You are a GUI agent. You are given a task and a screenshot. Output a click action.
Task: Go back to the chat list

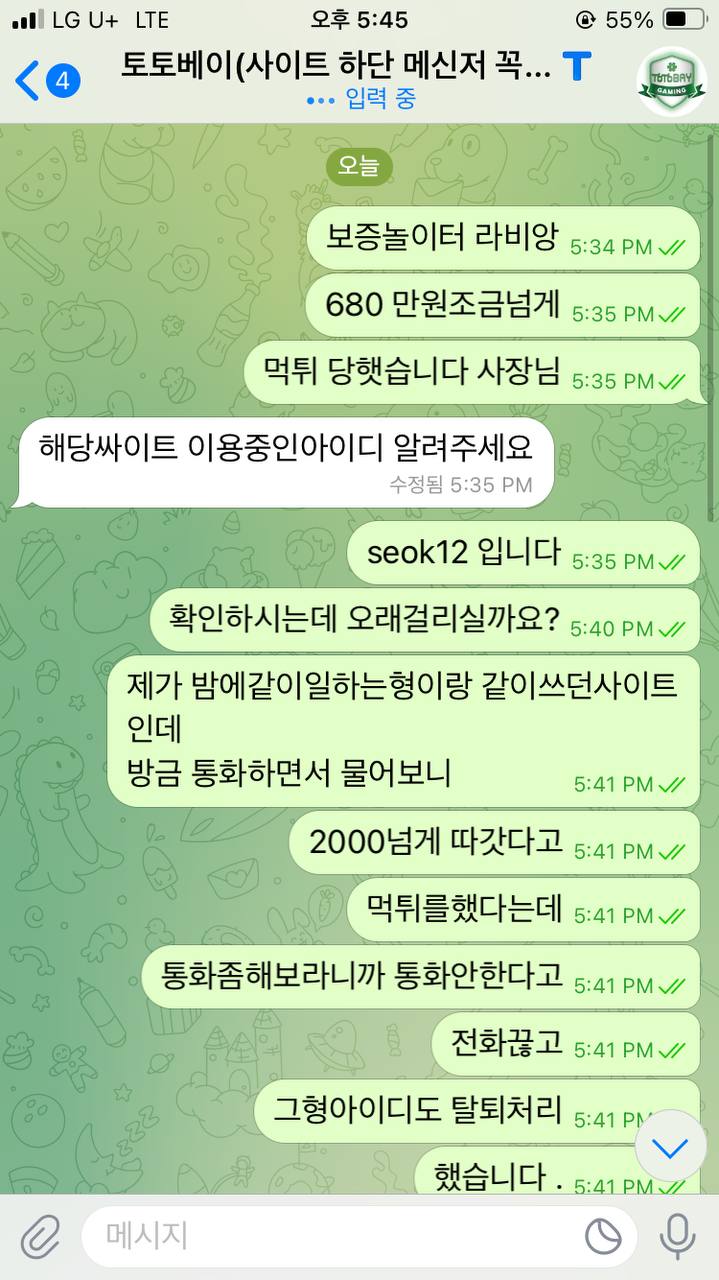click(x=45, y=80)
